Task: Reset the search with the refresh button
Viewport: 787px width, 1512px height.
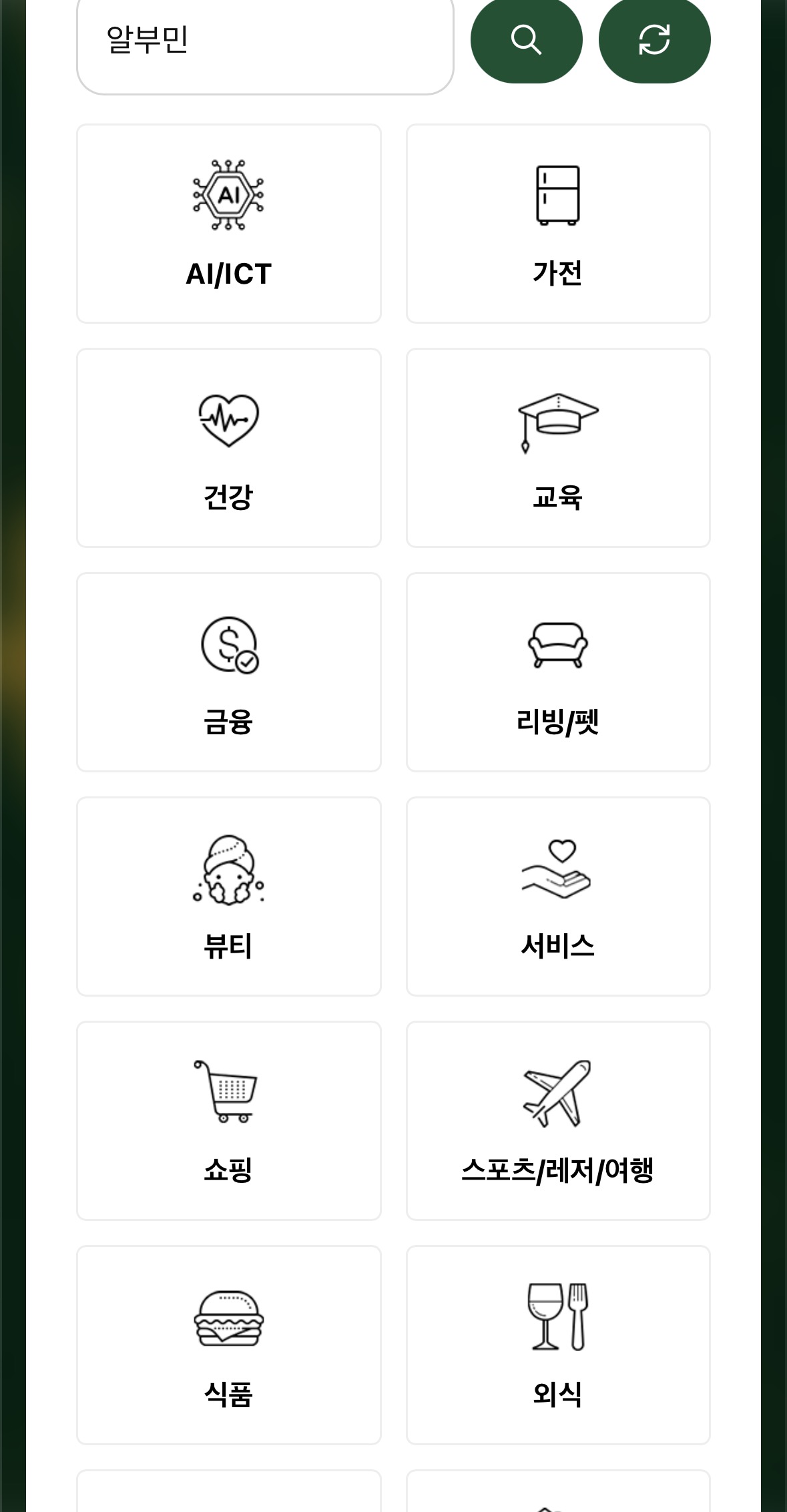Action: coord(654,40)
